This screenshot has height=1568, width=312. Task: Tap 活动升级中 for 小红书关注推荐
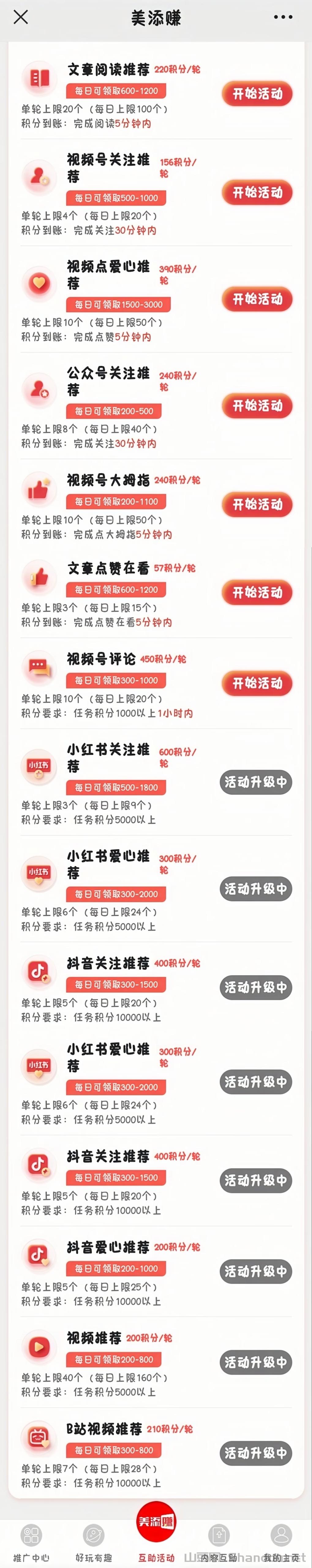255,782
